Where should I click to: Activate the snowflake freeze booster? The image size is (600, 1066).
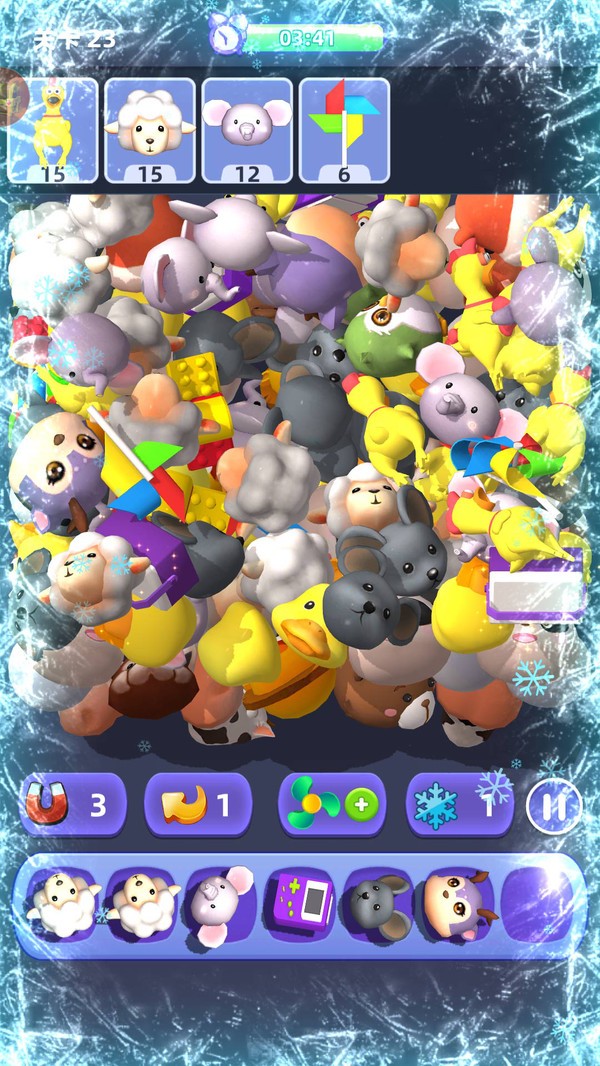pyautogui.click(x=460, y=804)
